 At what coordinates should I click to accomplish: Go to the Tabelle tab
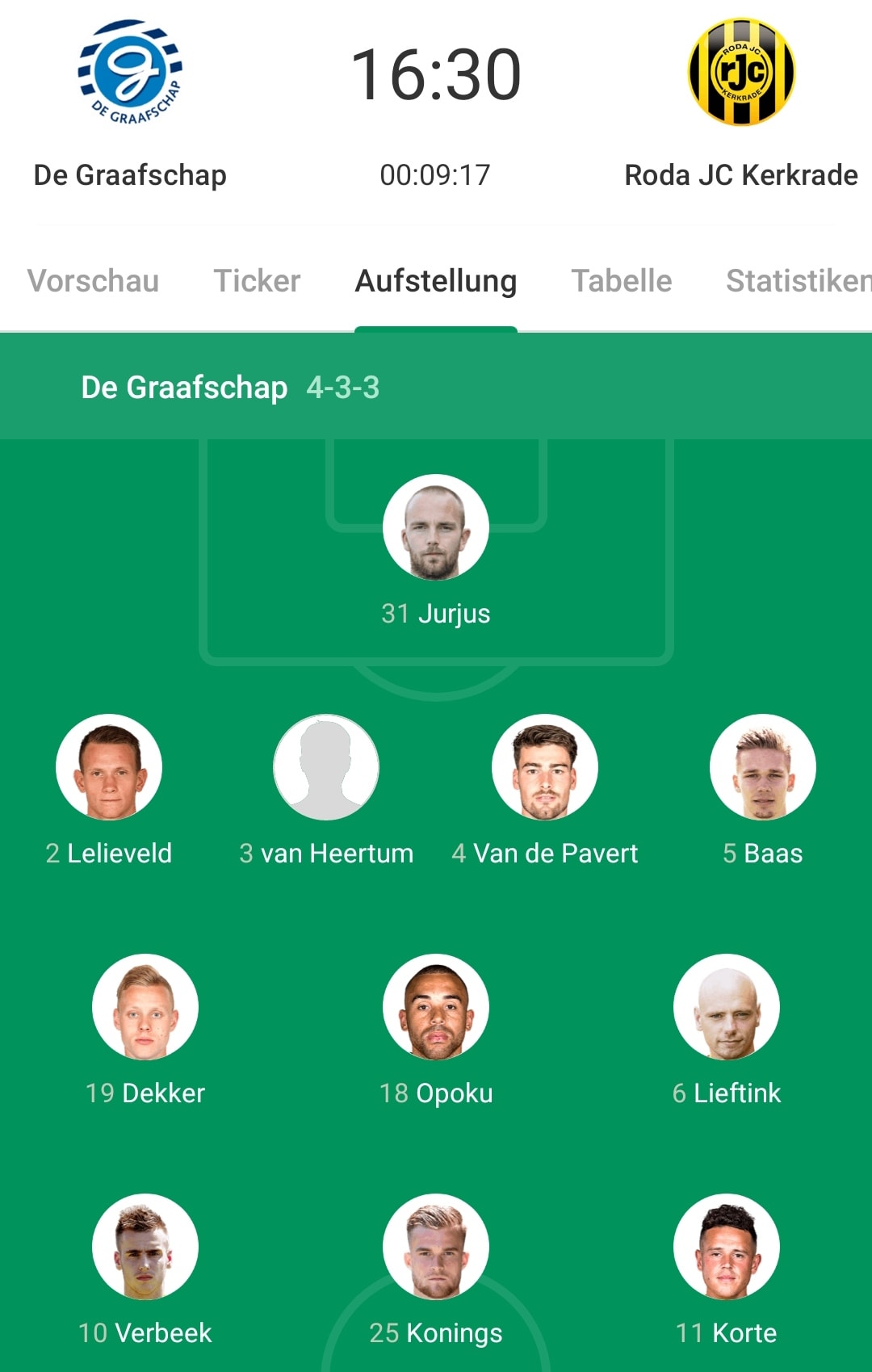click(622, 281)
